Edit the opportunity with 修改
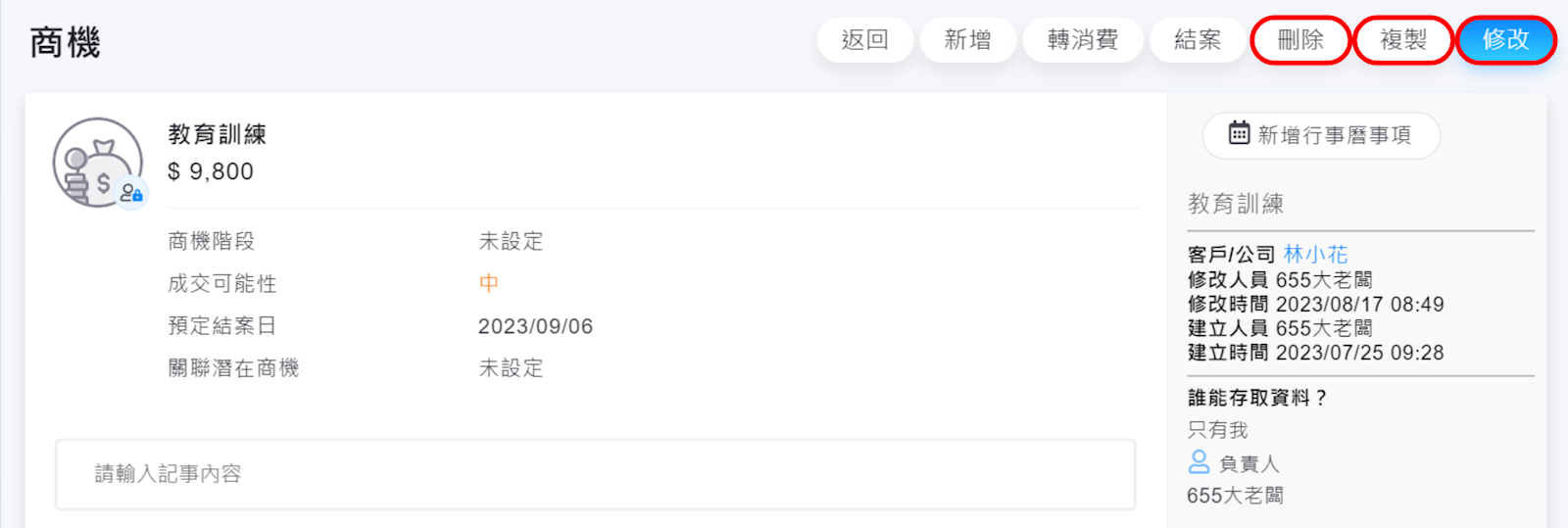Image resolution: width=1568 pixels, height=528 pixels. pyautogui.click(x=1505, y=40)
